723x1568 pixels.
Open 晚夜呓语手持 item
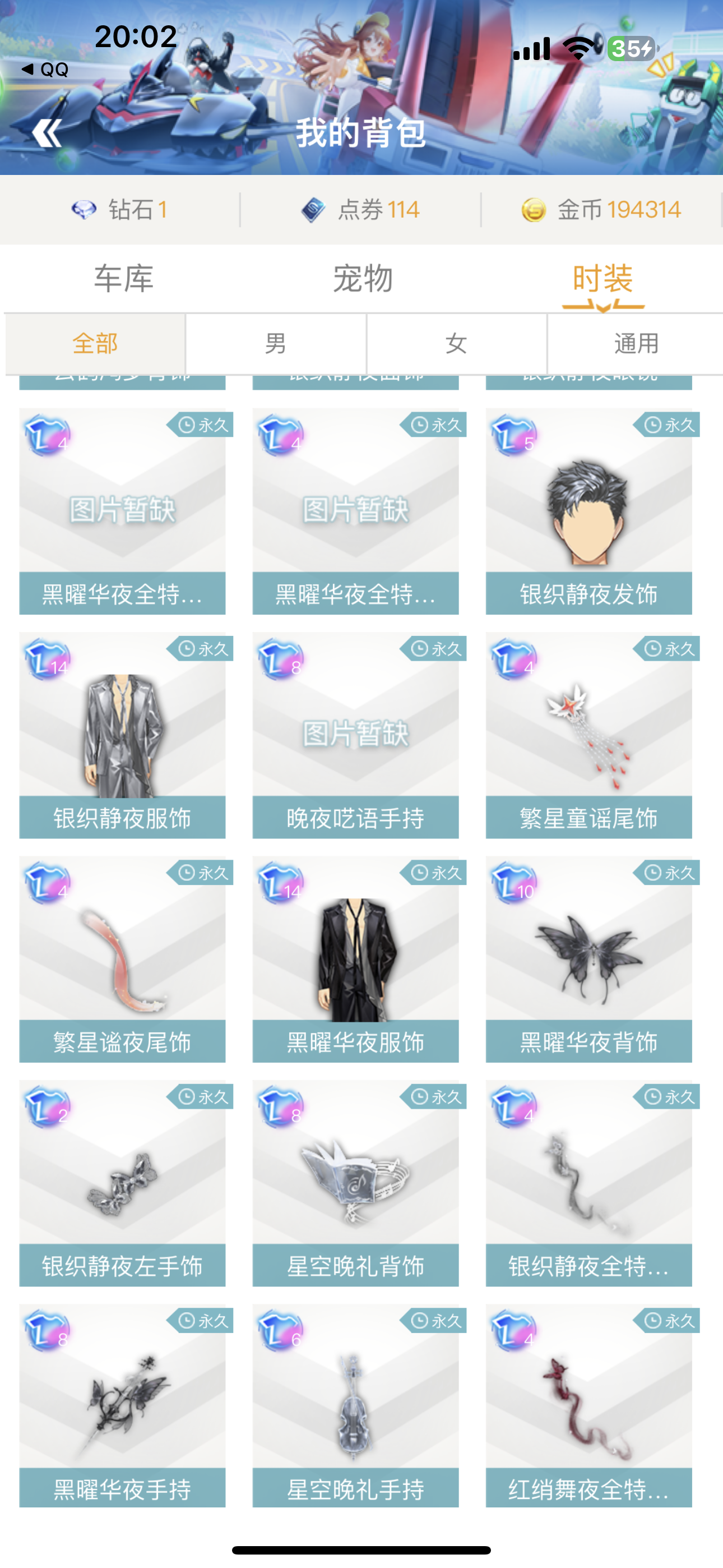coord(355,735)
